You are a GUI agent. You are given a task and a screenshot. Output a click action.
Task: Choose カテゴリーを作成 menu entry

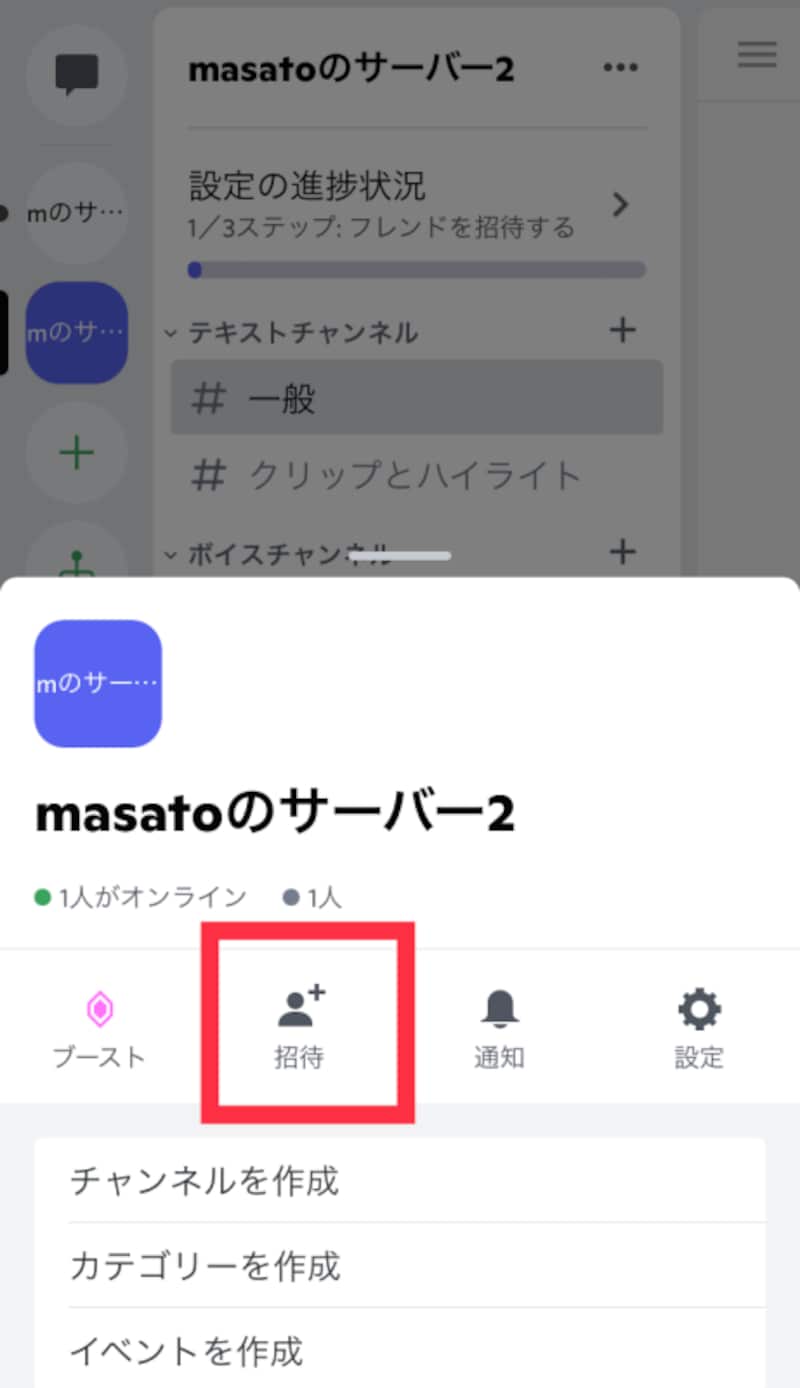click(x=205, y=1267)
